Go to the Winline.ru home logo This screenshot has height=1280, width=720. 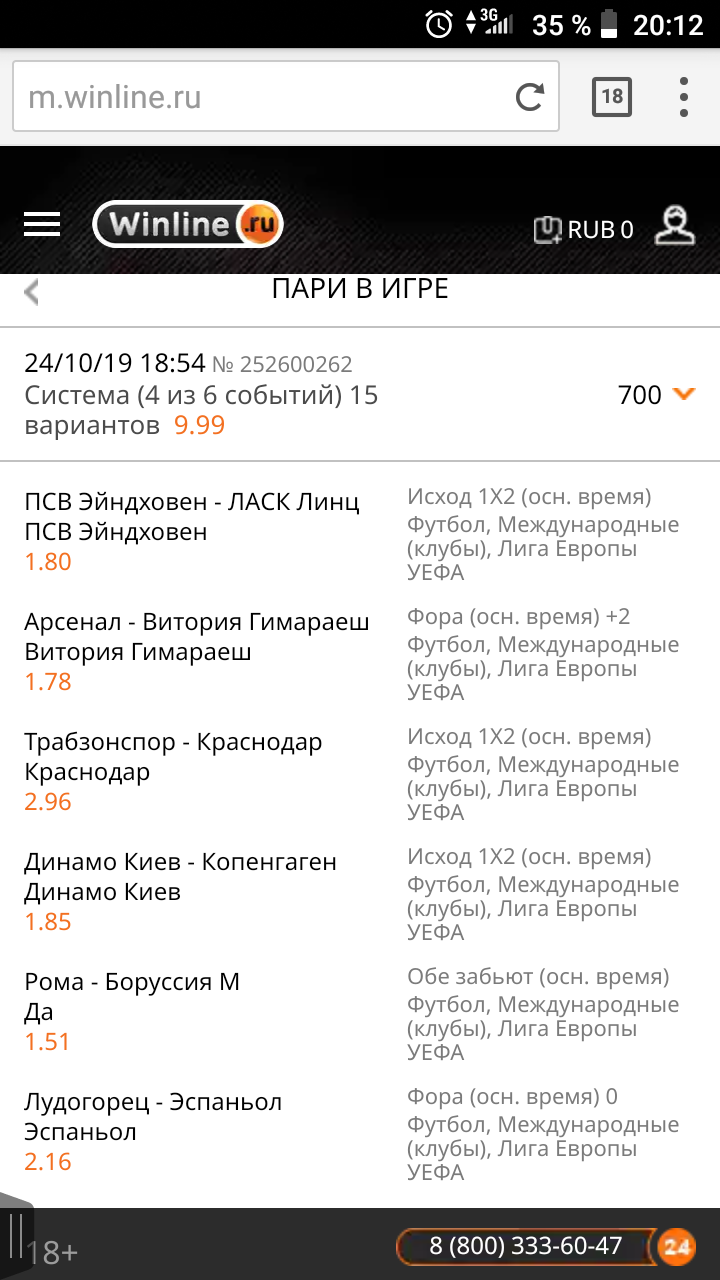188,225
